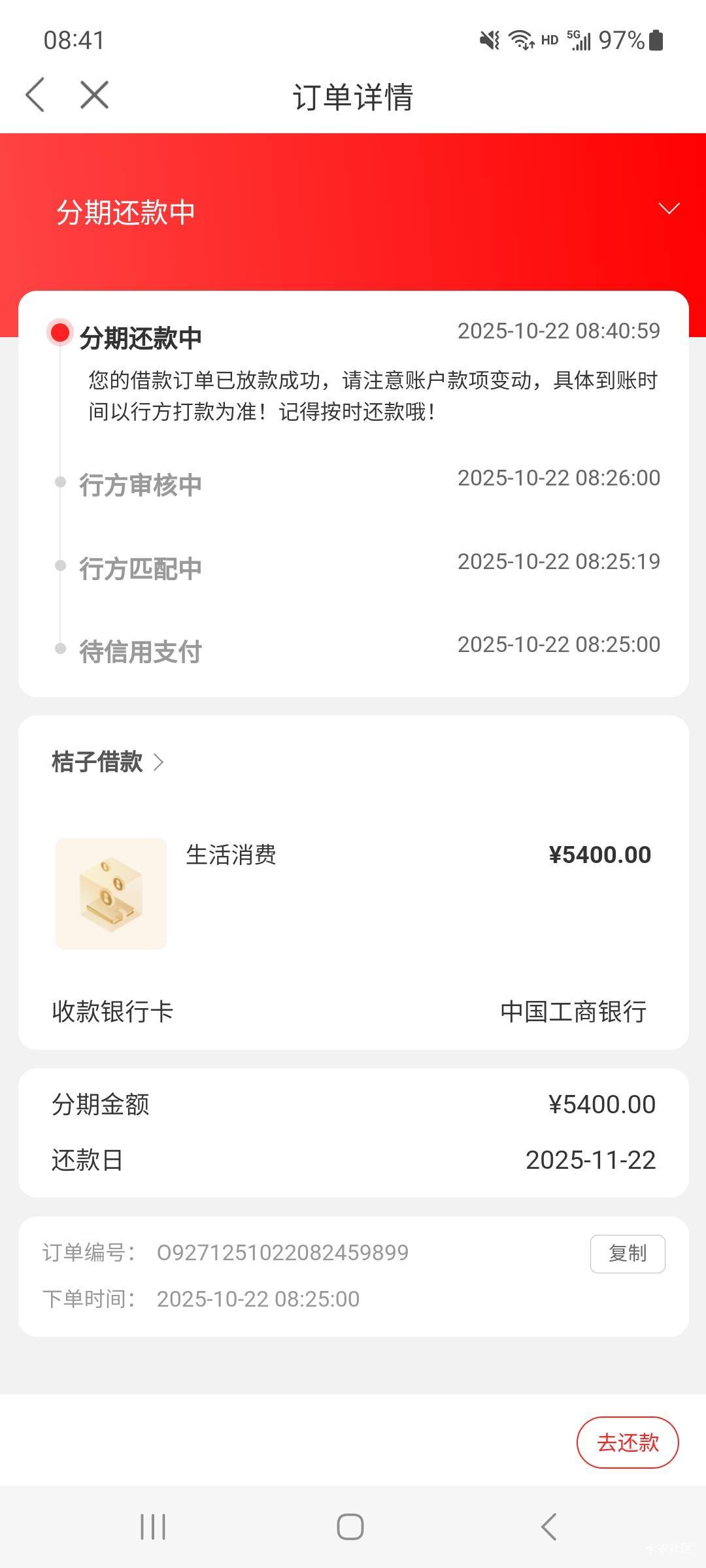Viewport: 706px width, 1568px height.
Task: Go to the system home screen
Action: (x=350, y=1527)
